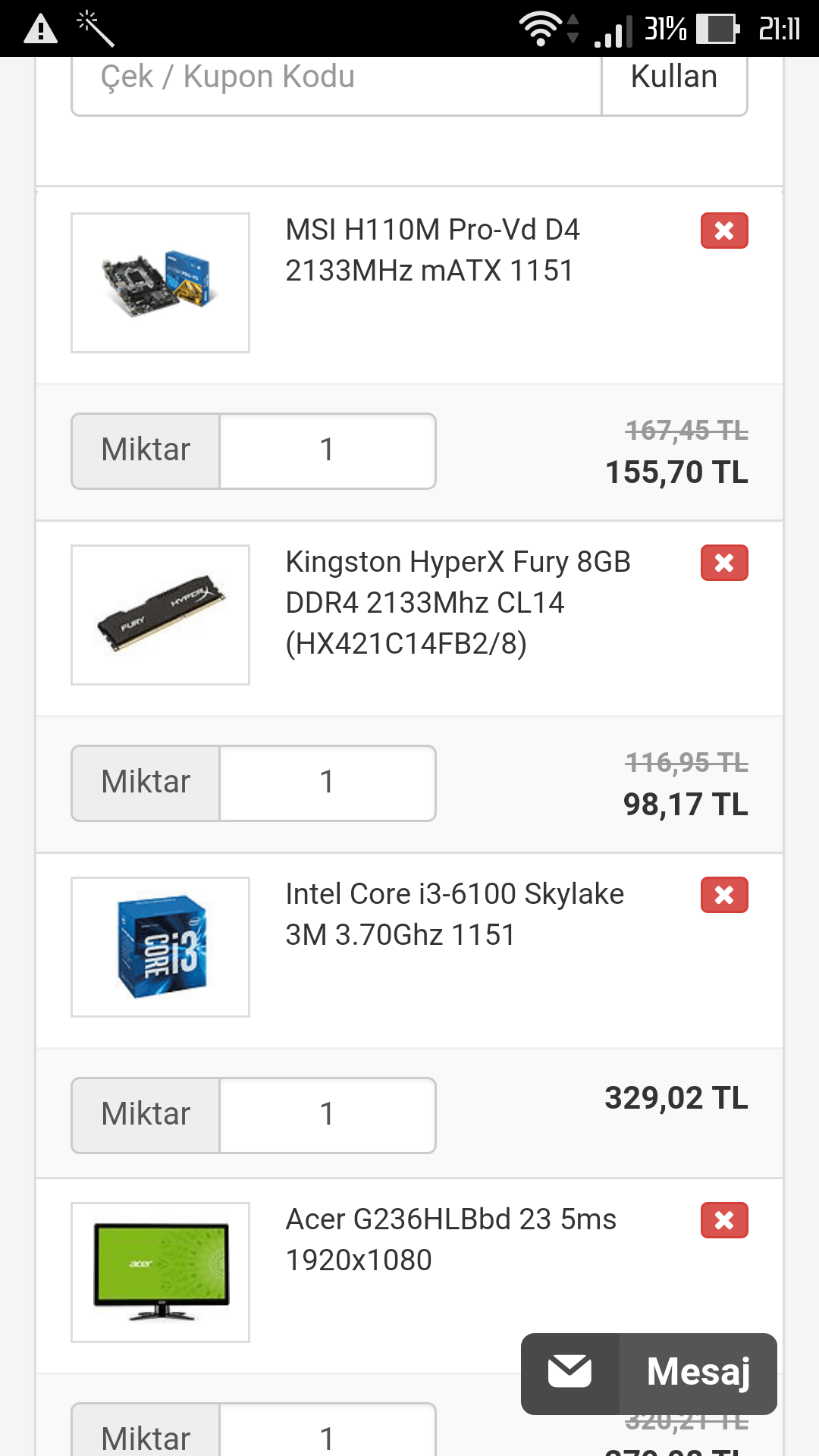The height and width of the screenshot is (1456, 819).
Task: Open Intel Core i3-6100 product image
Action: point(160,947)
